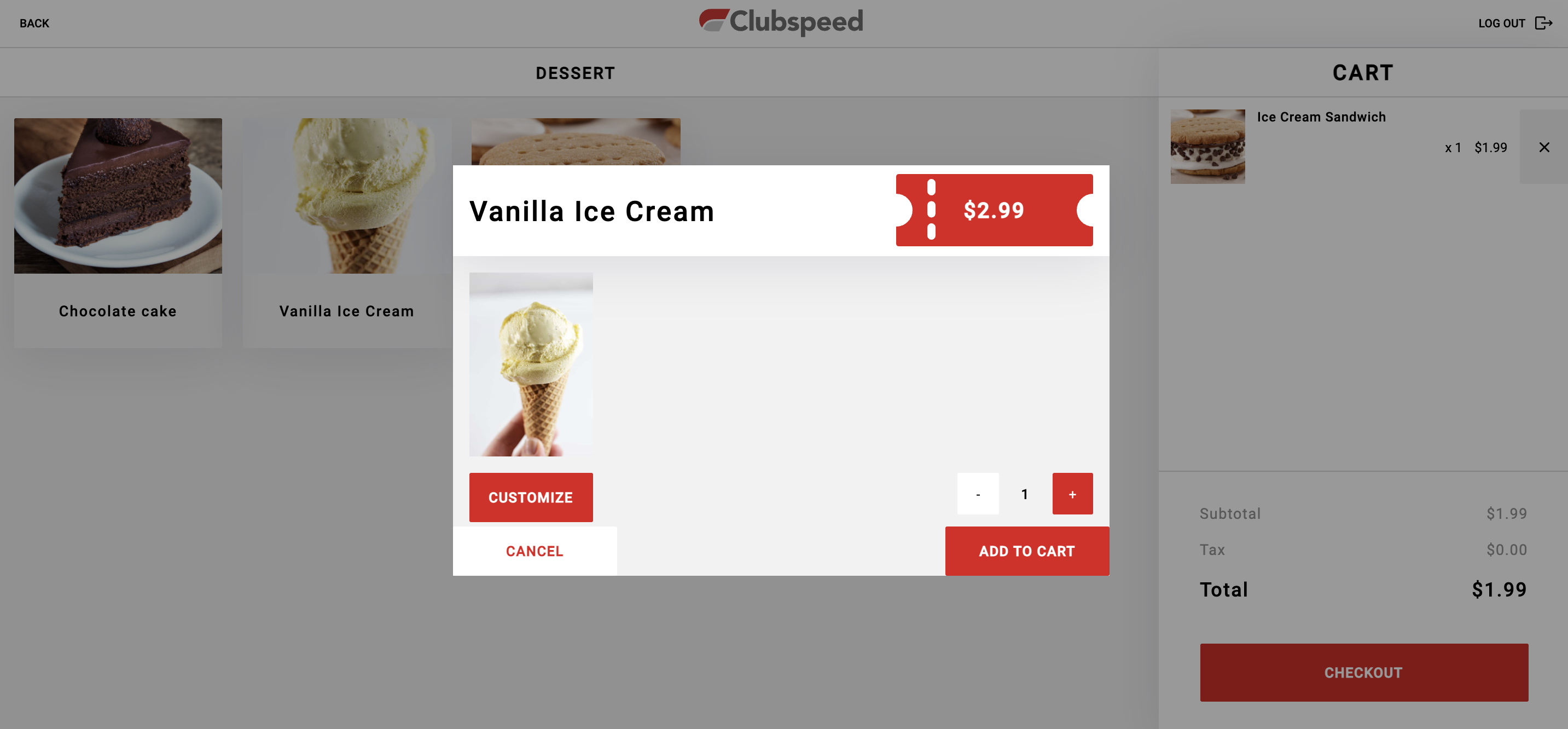The image size is (1568, 729).
Task: Decrease quantity with the minus button
Action: click(978, 494)
